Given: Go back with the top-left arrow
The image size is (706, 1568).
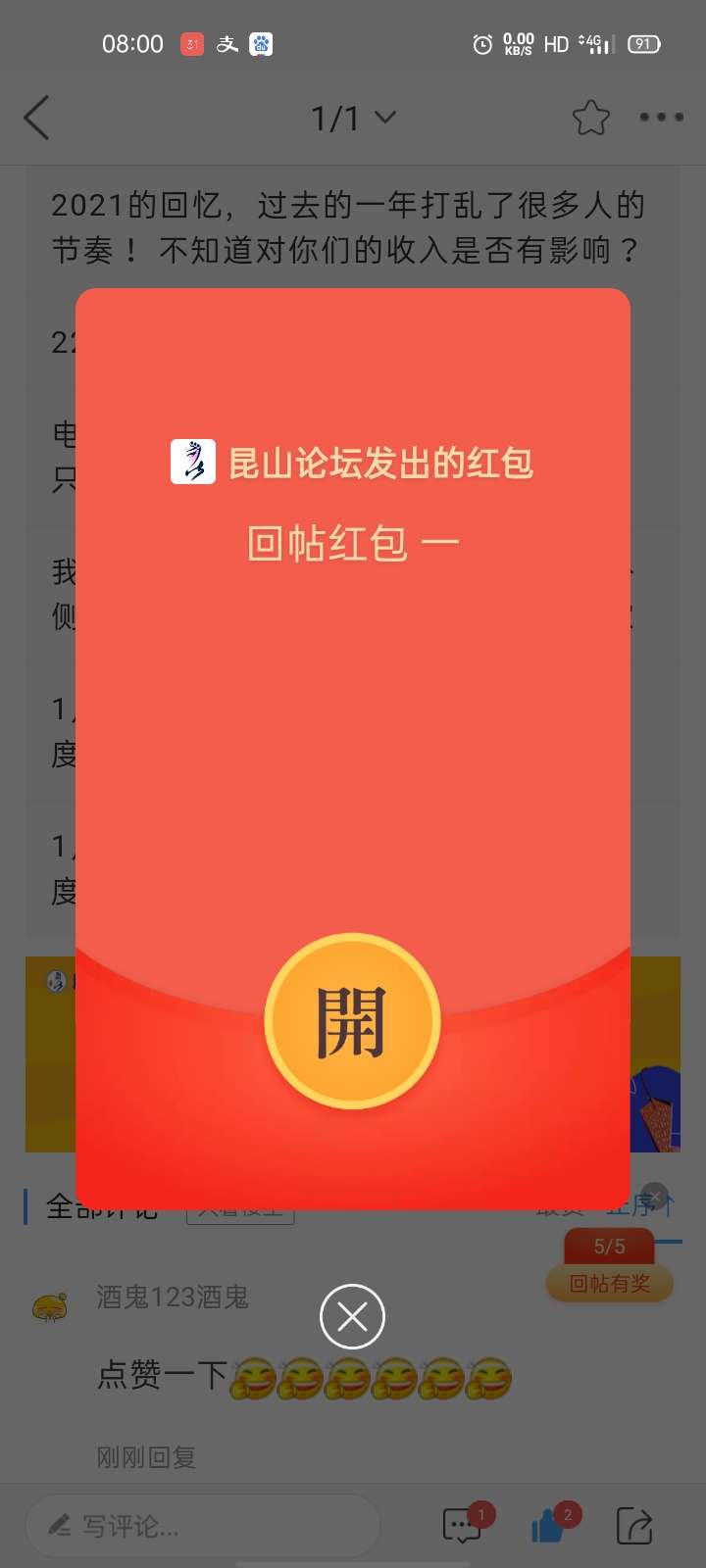Looking at the screenshot, I should point(36,118).
